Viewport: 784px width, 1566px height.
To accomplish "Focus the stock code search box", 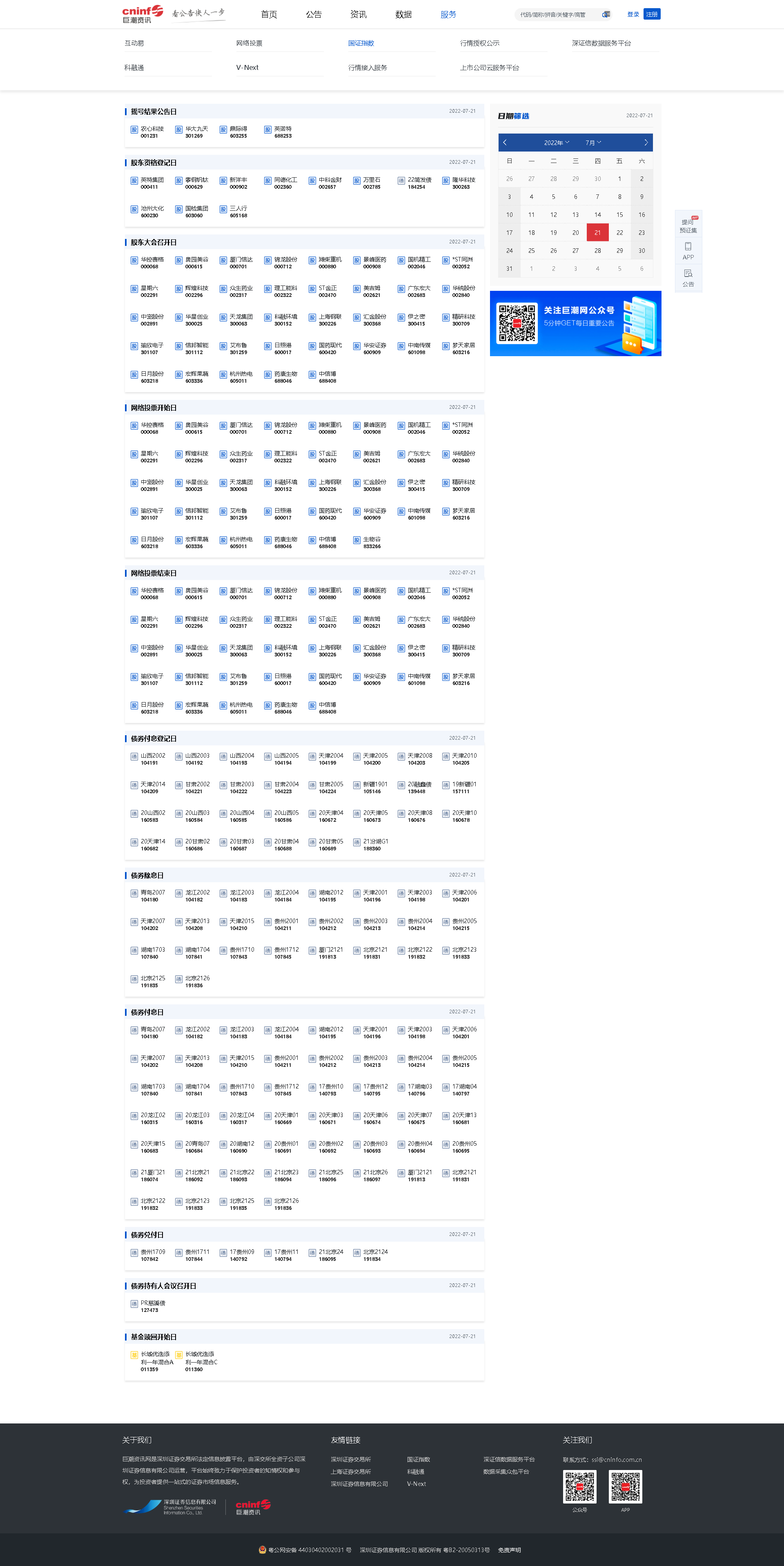I will (x=556, y=15).
